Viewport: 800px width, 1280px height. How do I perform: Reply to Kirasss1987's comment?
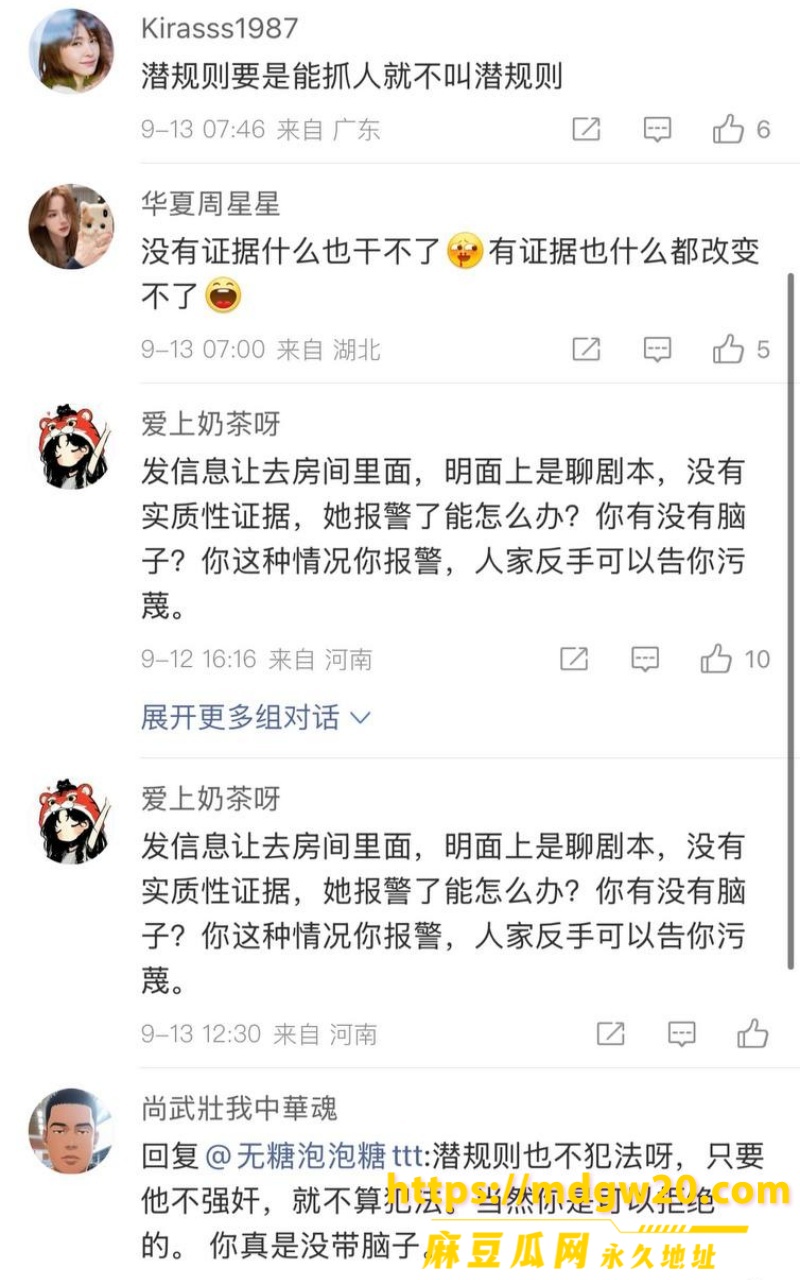click(x=657, y=129)
